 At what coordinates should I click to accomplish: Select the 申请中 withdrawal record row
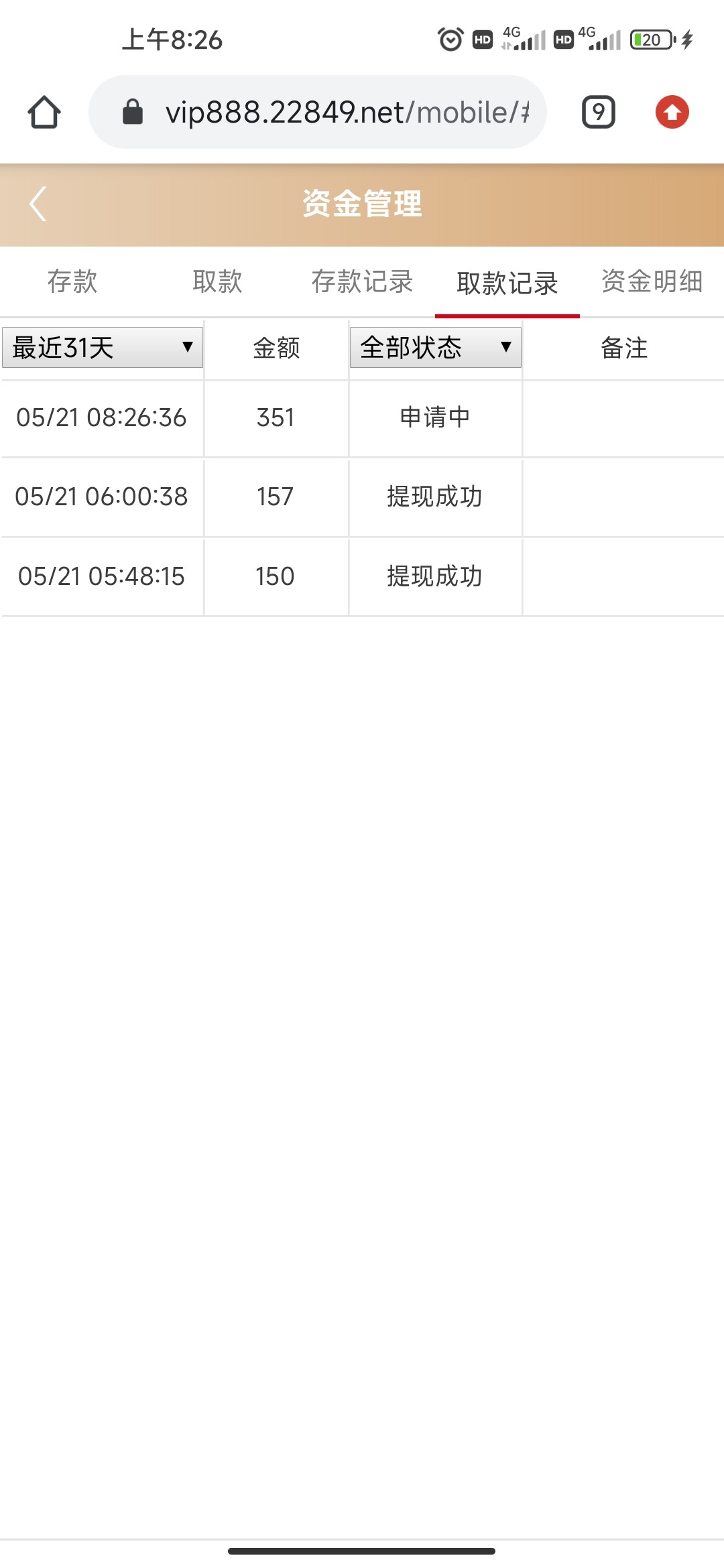[362, 418]
